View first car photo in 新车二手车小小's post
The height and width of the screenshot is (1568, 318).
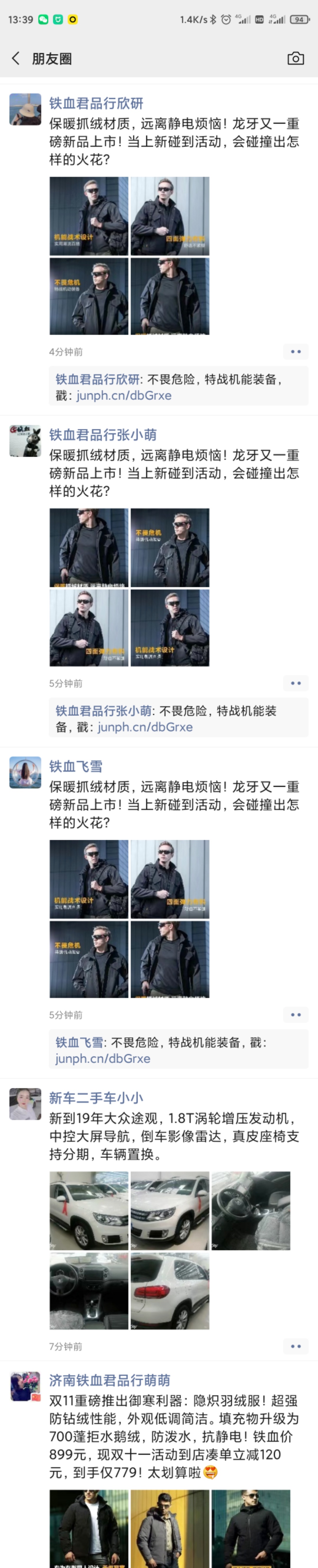pos(89,1211)
